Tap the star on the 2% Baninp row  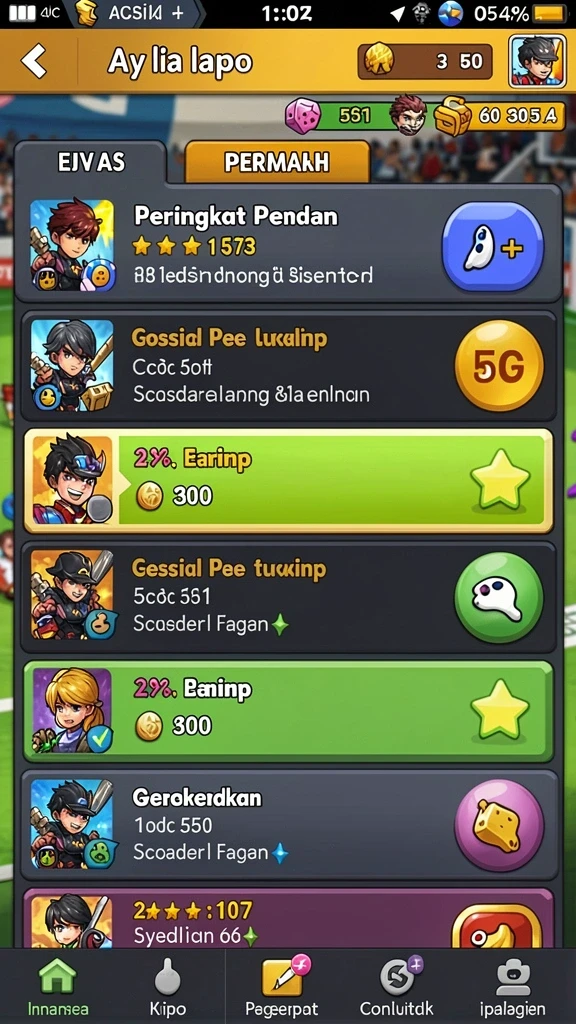pyautogui.click(x=500, y=709)
